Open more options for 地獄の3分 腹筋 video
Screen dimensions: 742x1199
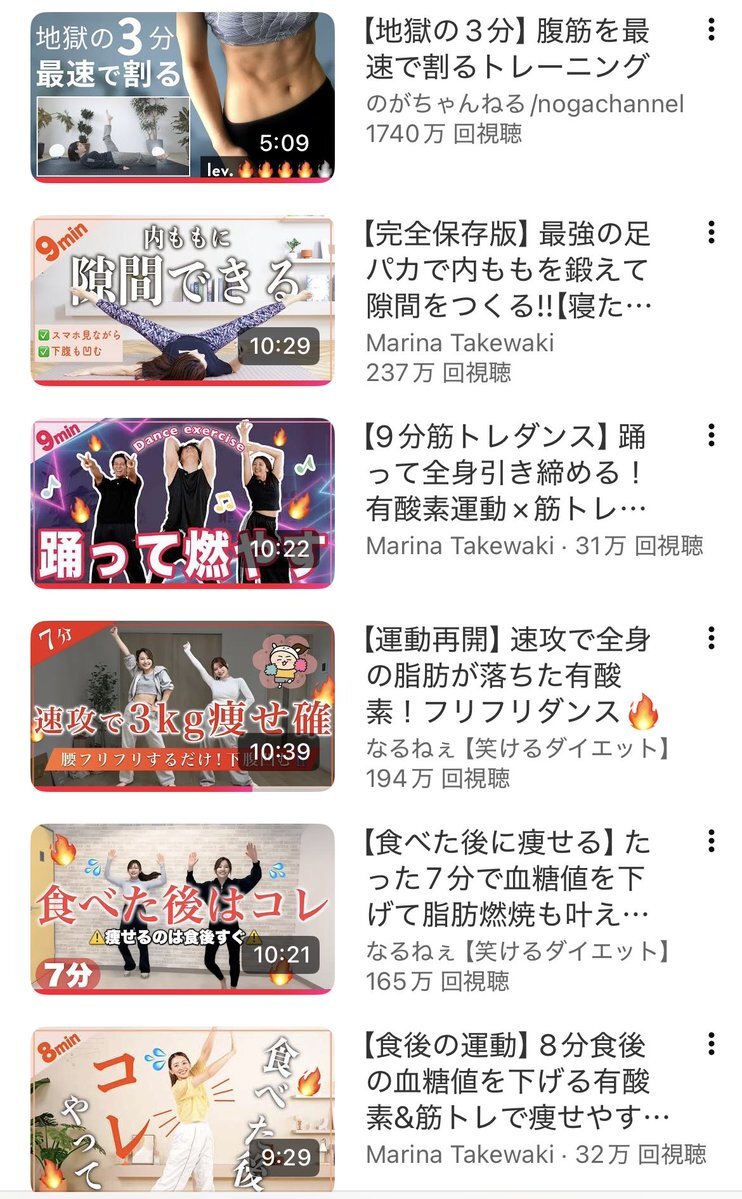710,30
